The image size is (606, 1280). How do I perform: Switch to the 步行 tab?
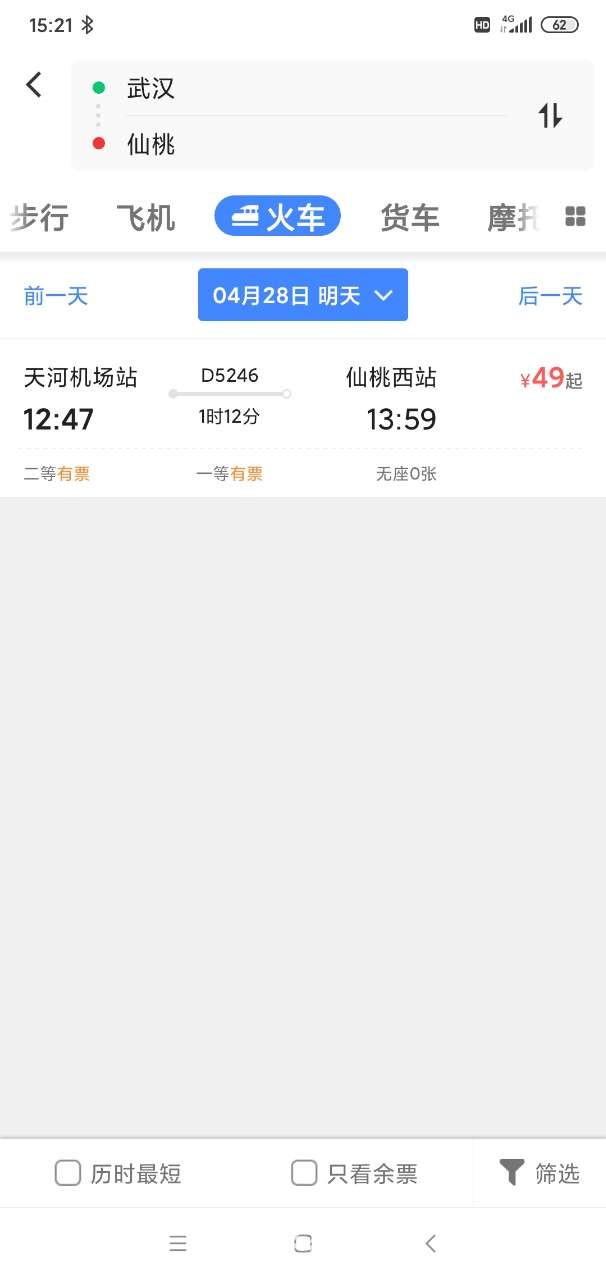pyautogui.click(x=40, y=217)
